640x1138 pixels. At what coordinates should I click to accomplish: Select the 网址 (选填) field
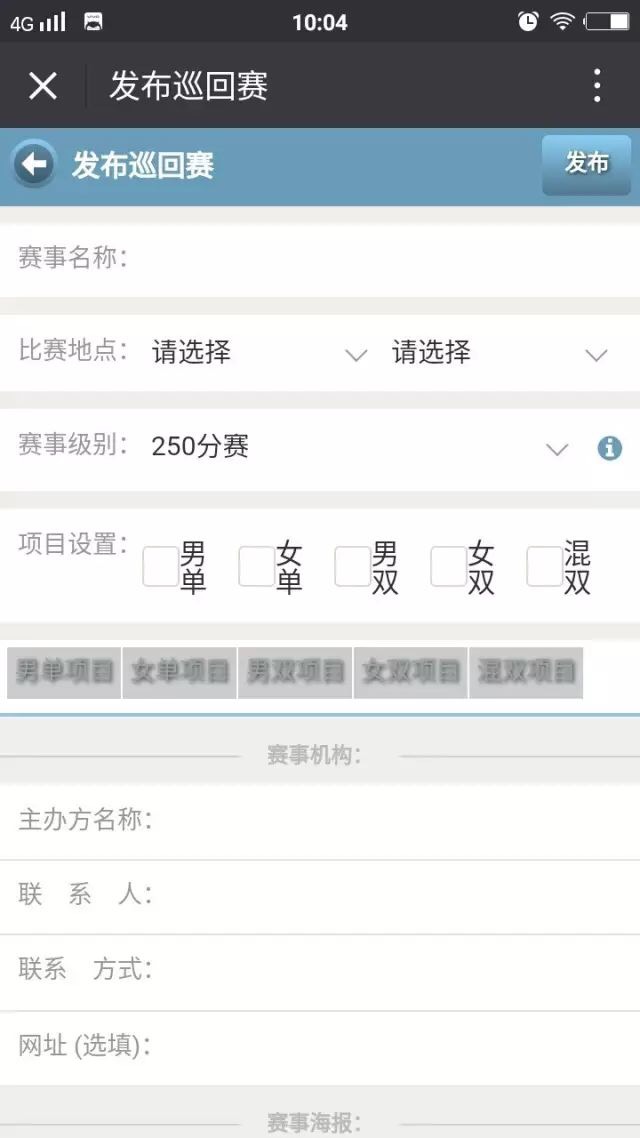320,1048
